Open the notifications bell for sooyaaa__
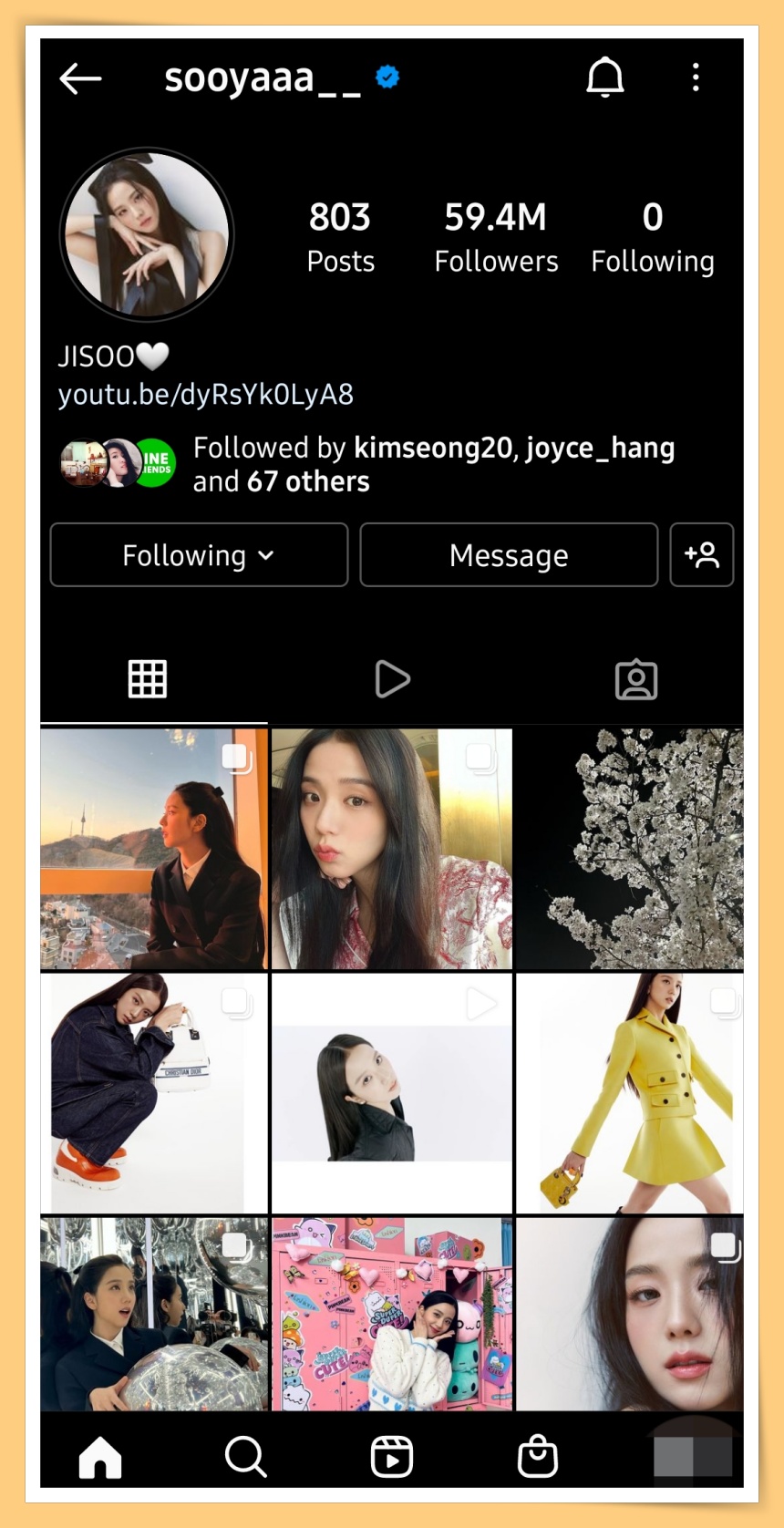 click(x=604, y=77)
